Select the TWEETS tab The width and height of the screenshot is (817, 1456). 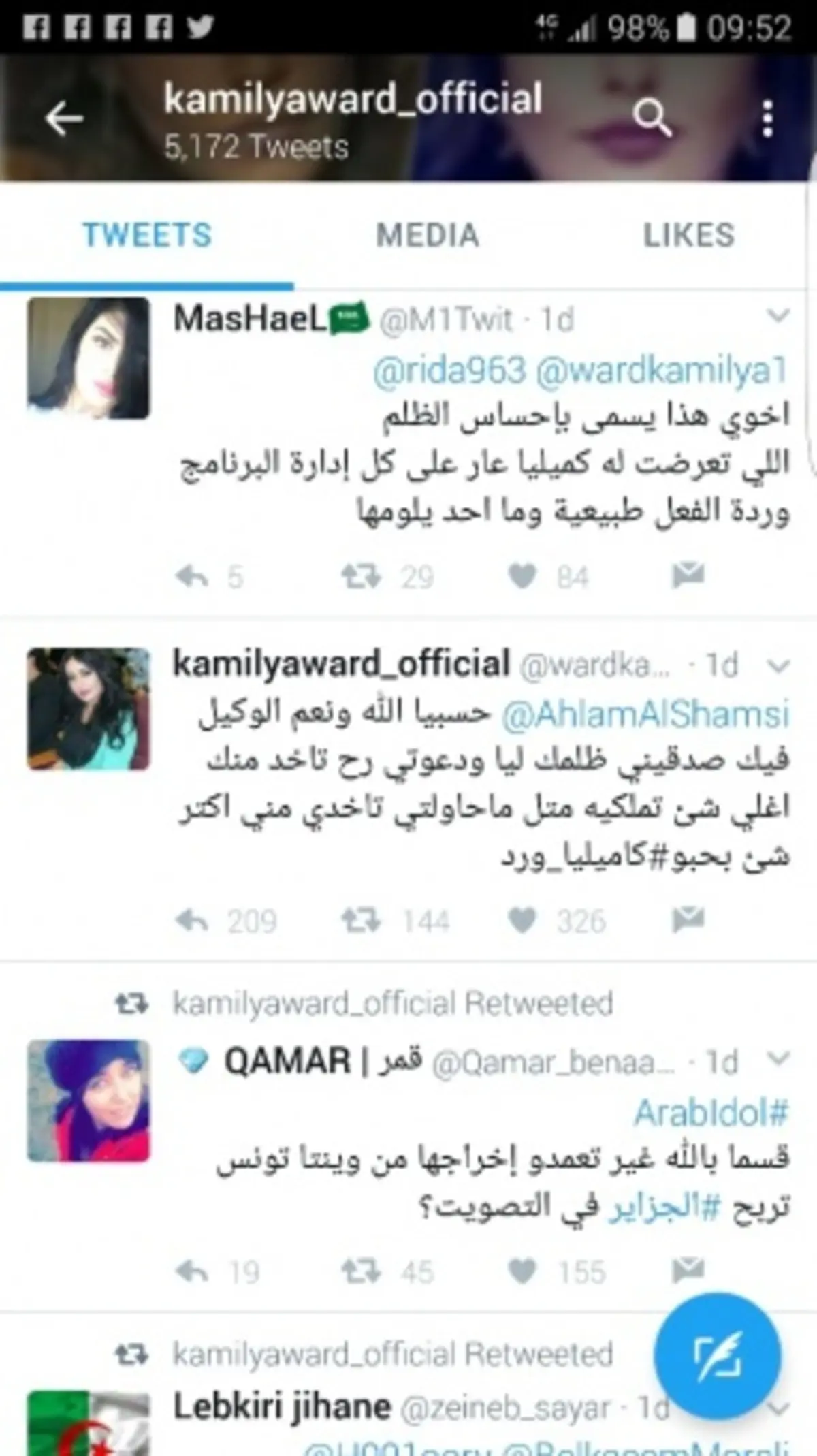[147, 236]
